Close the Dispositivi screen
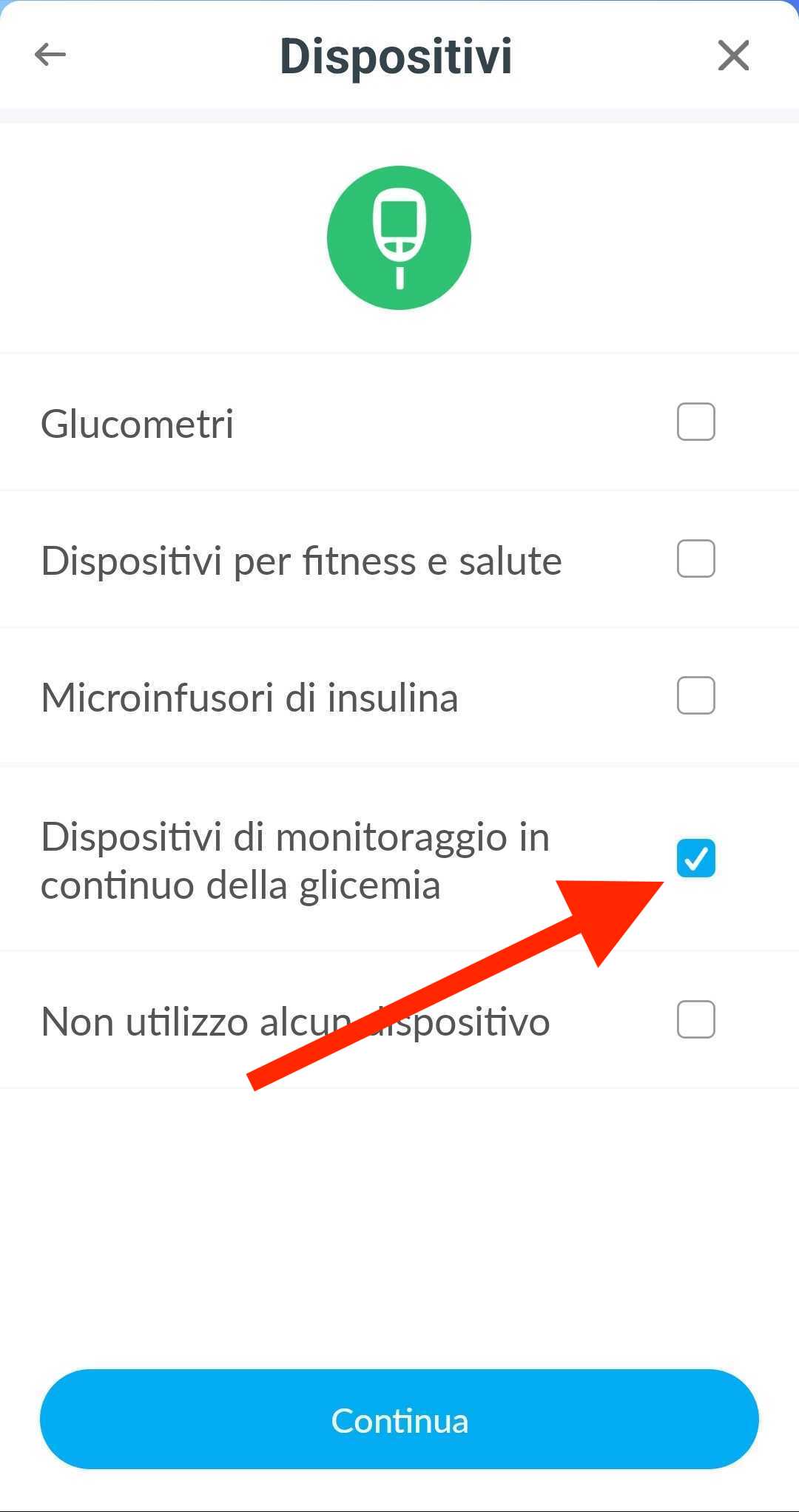The width and height of the screenshot is (799, 1512). tap(733, 55)
